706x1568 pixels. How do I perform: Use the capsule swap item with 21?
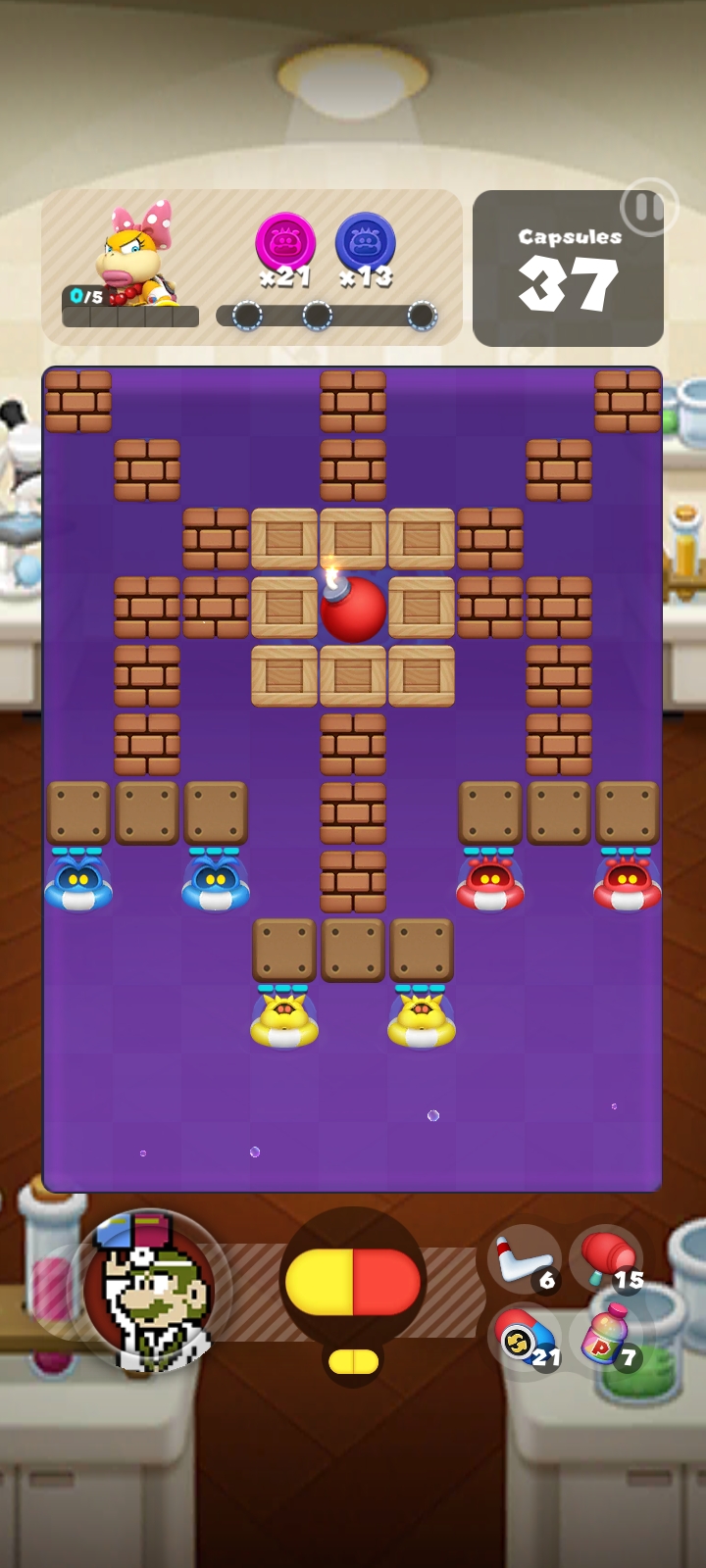[x=526, y=1340]
